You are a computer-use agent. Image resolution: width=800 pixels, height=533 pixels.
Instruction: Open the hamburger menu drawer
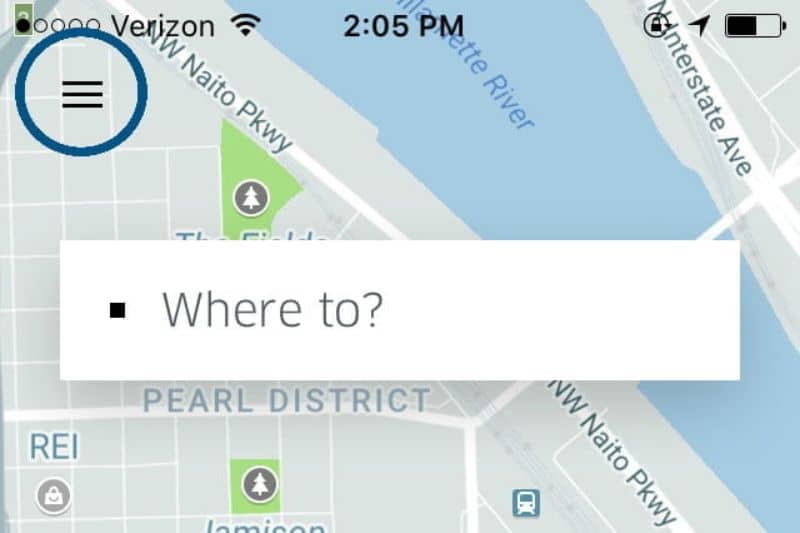click(x=82, y=93)
